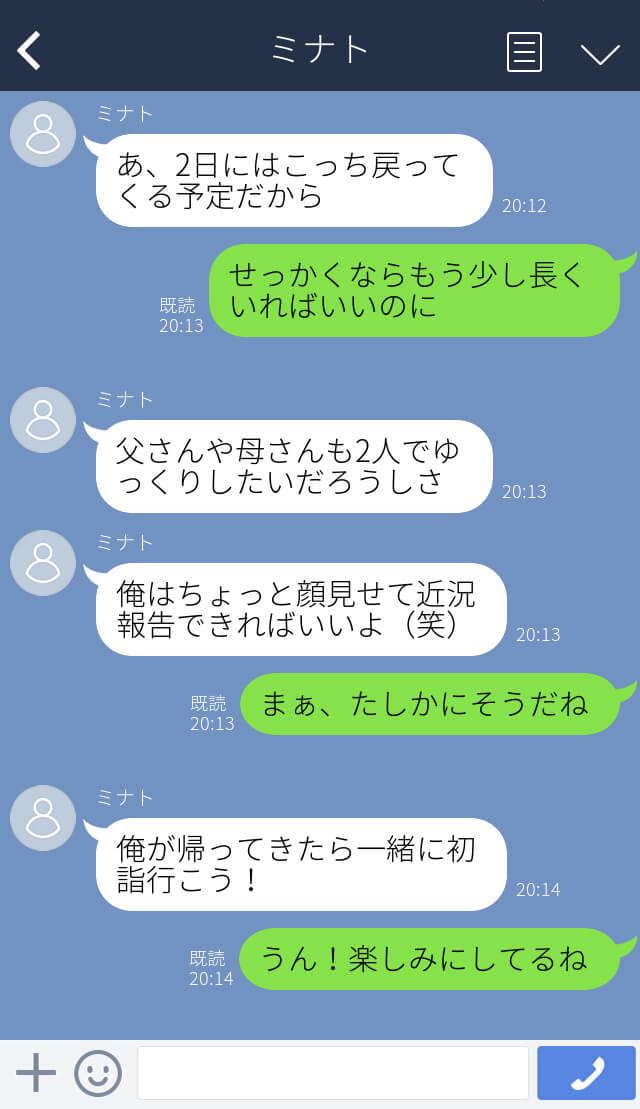Focus the message text field

tap(332, 1073)
